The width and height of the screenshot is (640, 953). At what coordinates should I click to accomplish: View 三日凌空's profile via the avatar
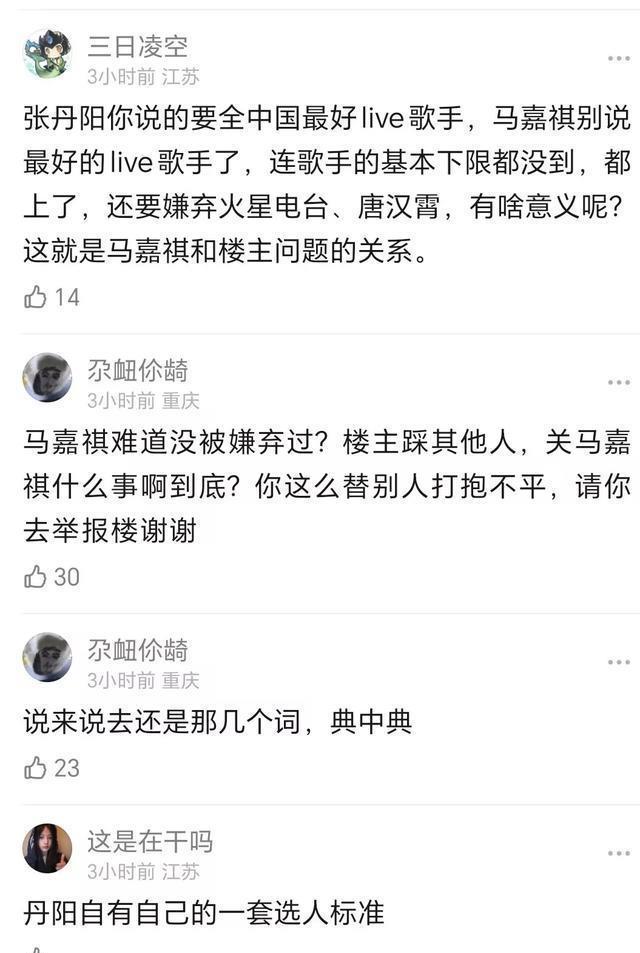(47, 54)
